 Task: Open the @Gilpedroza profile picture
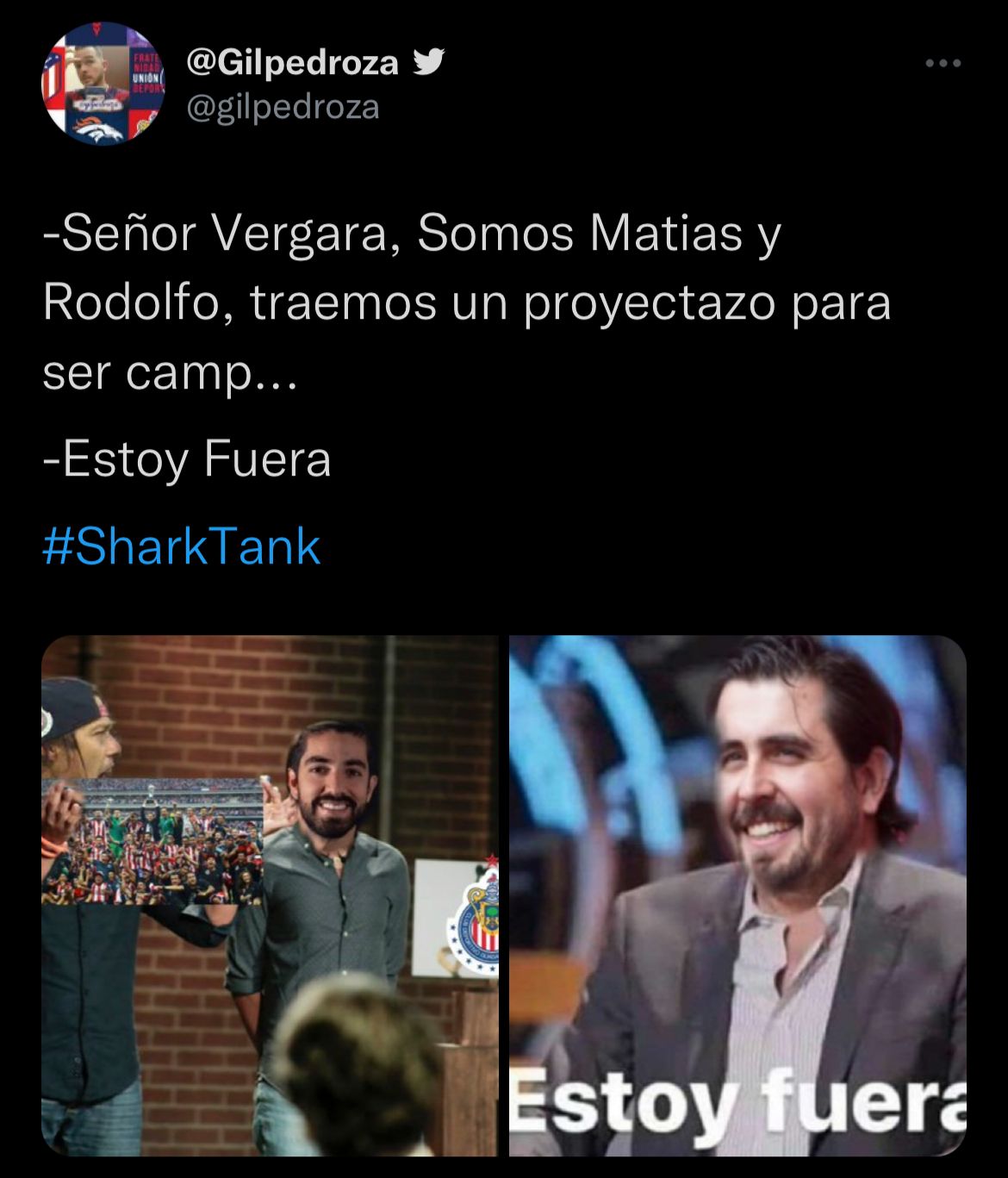pos(103,83)
